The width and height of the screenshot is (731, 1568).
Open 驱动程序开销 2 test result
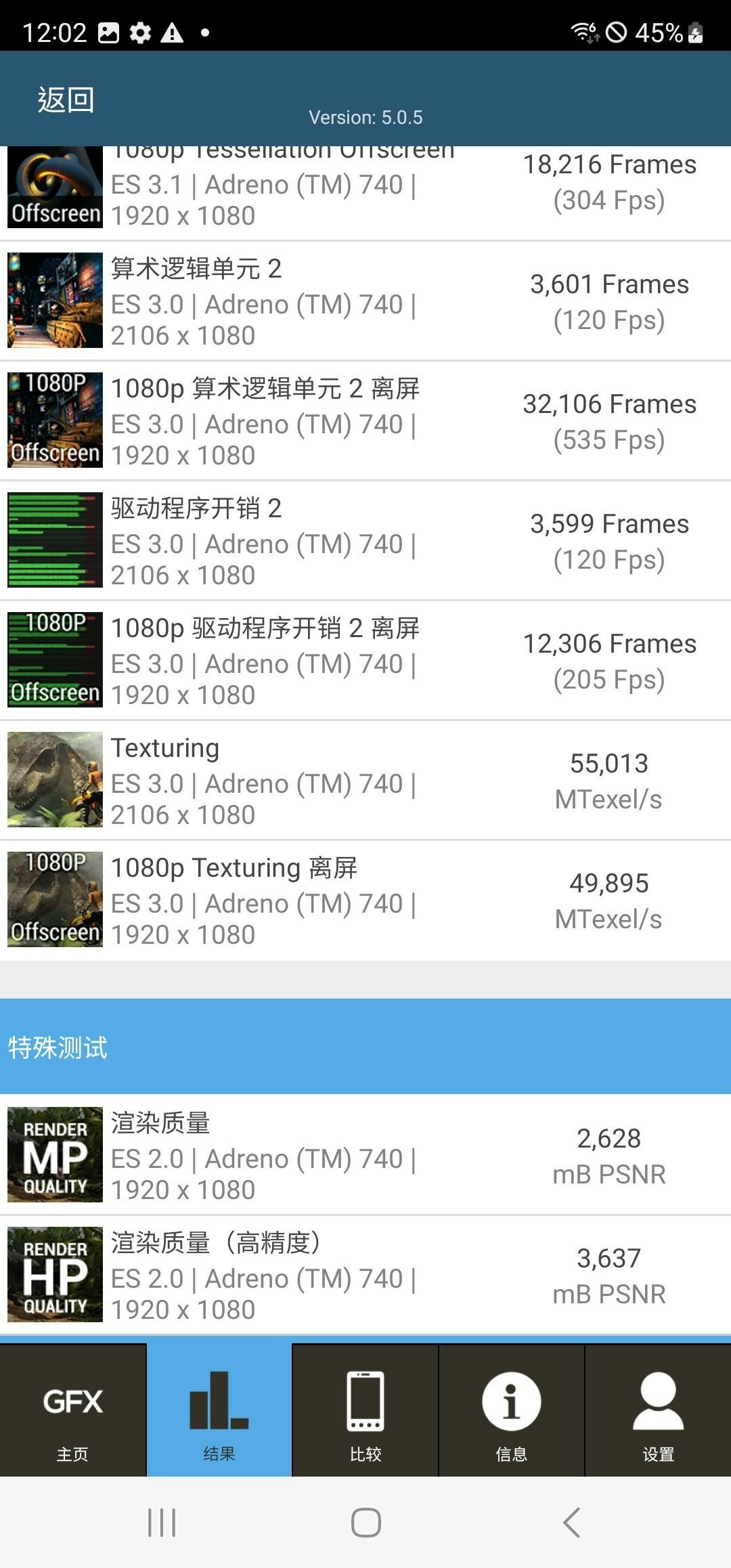click(365, 541)
